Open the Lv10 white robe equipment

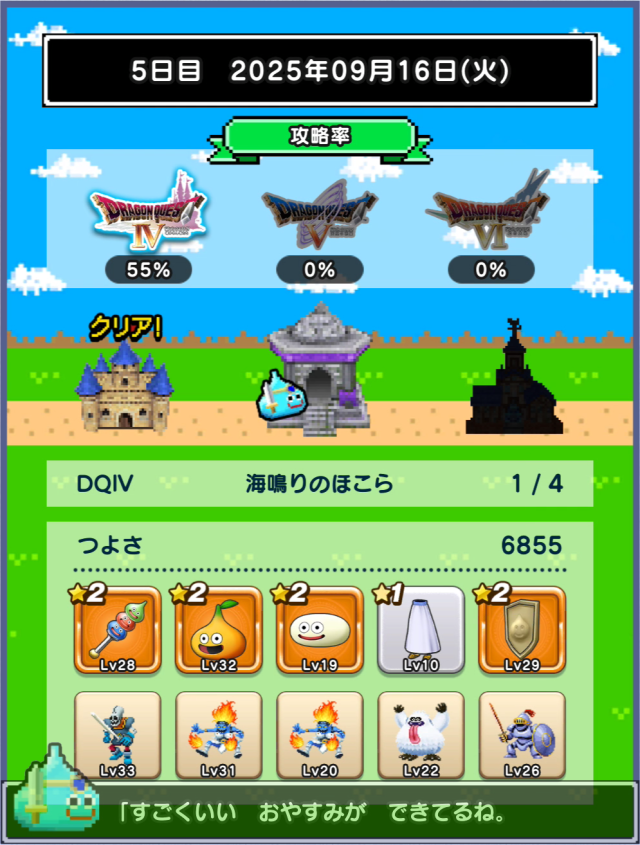(421, 630)
